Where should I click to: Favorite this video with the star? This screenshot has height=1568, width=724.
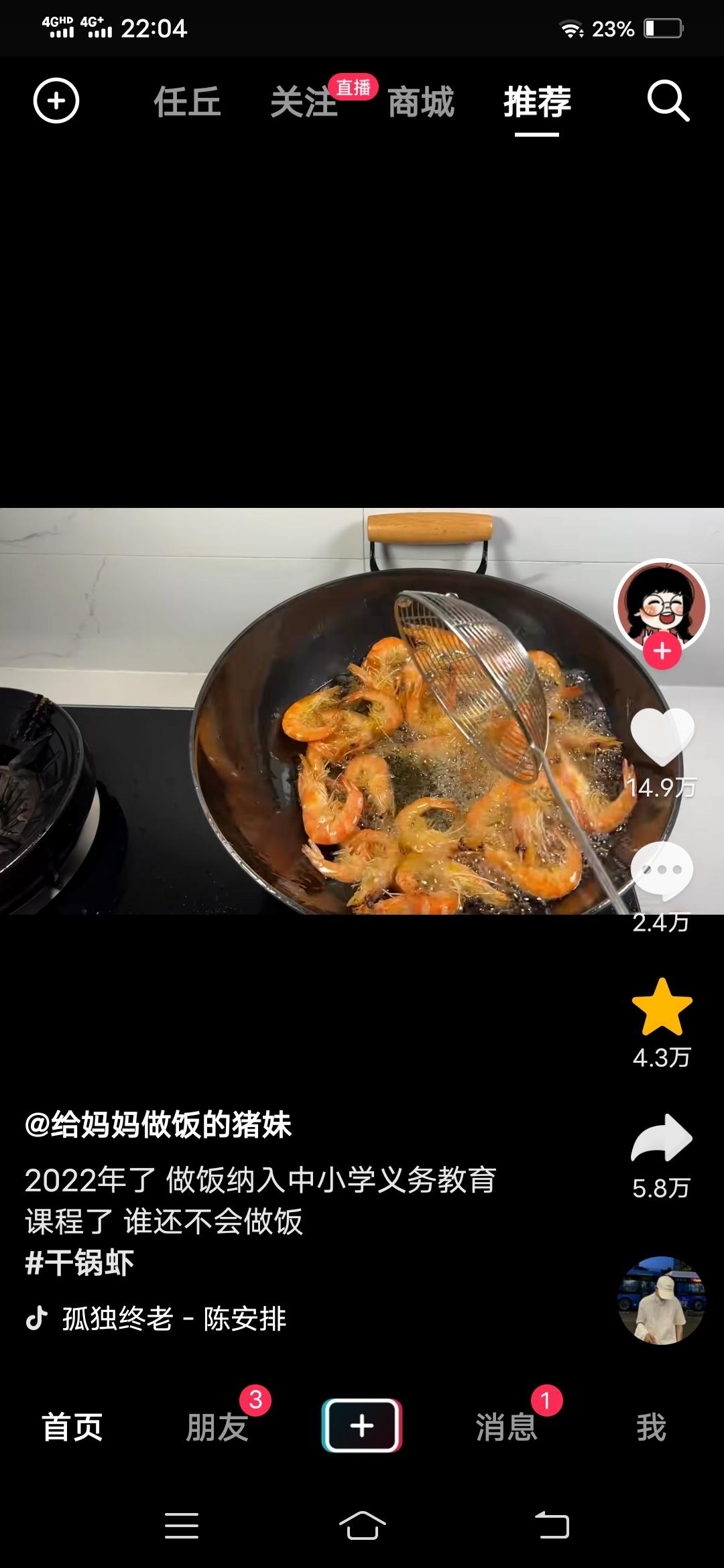click(x=662, y=1007)
